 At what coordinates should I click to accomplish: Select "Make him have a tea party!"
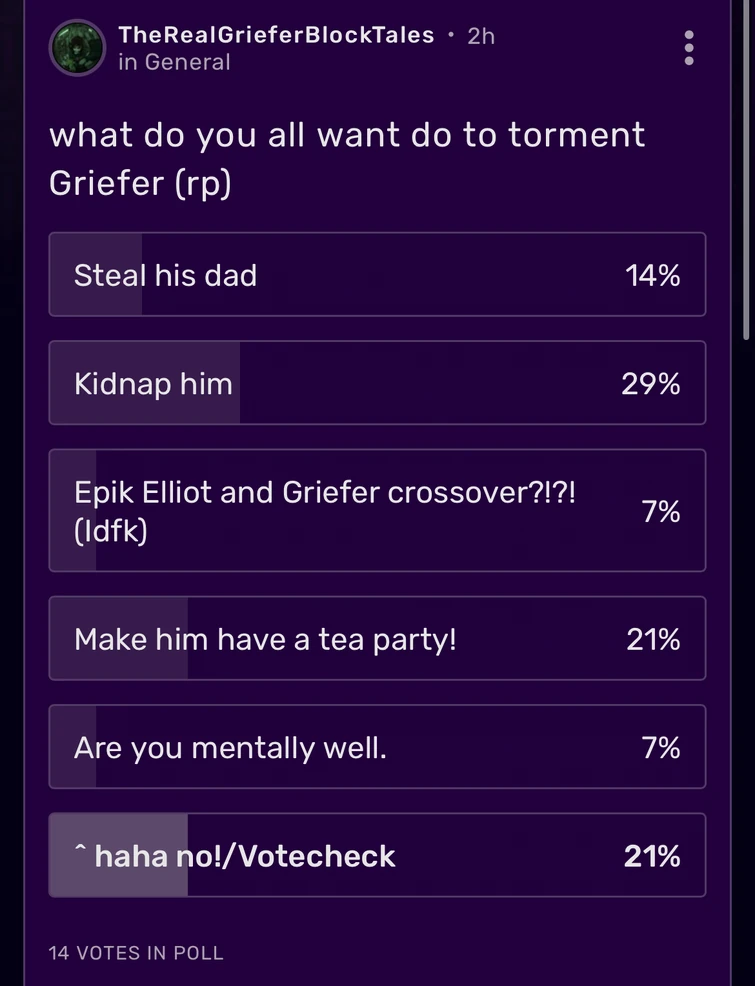377,638
